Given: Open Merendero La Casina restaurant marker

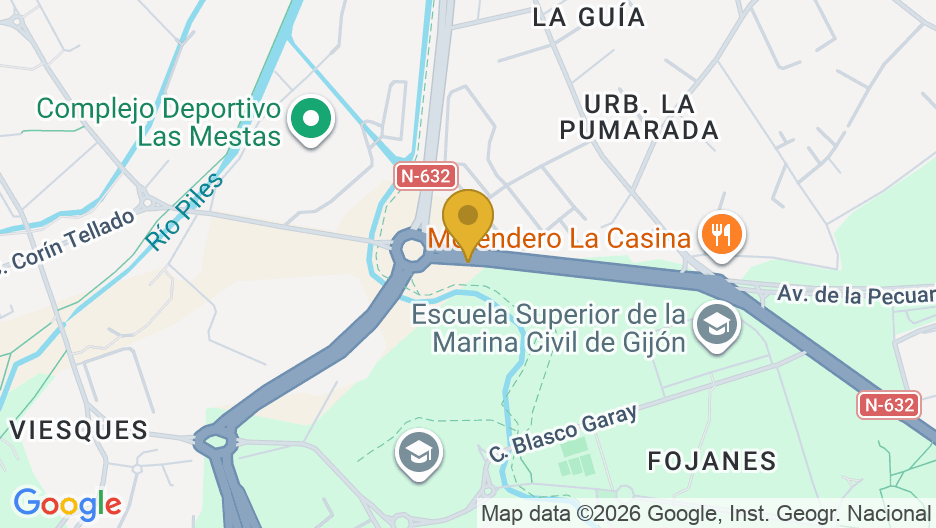Looking at the screenshot, I should 720,236.
